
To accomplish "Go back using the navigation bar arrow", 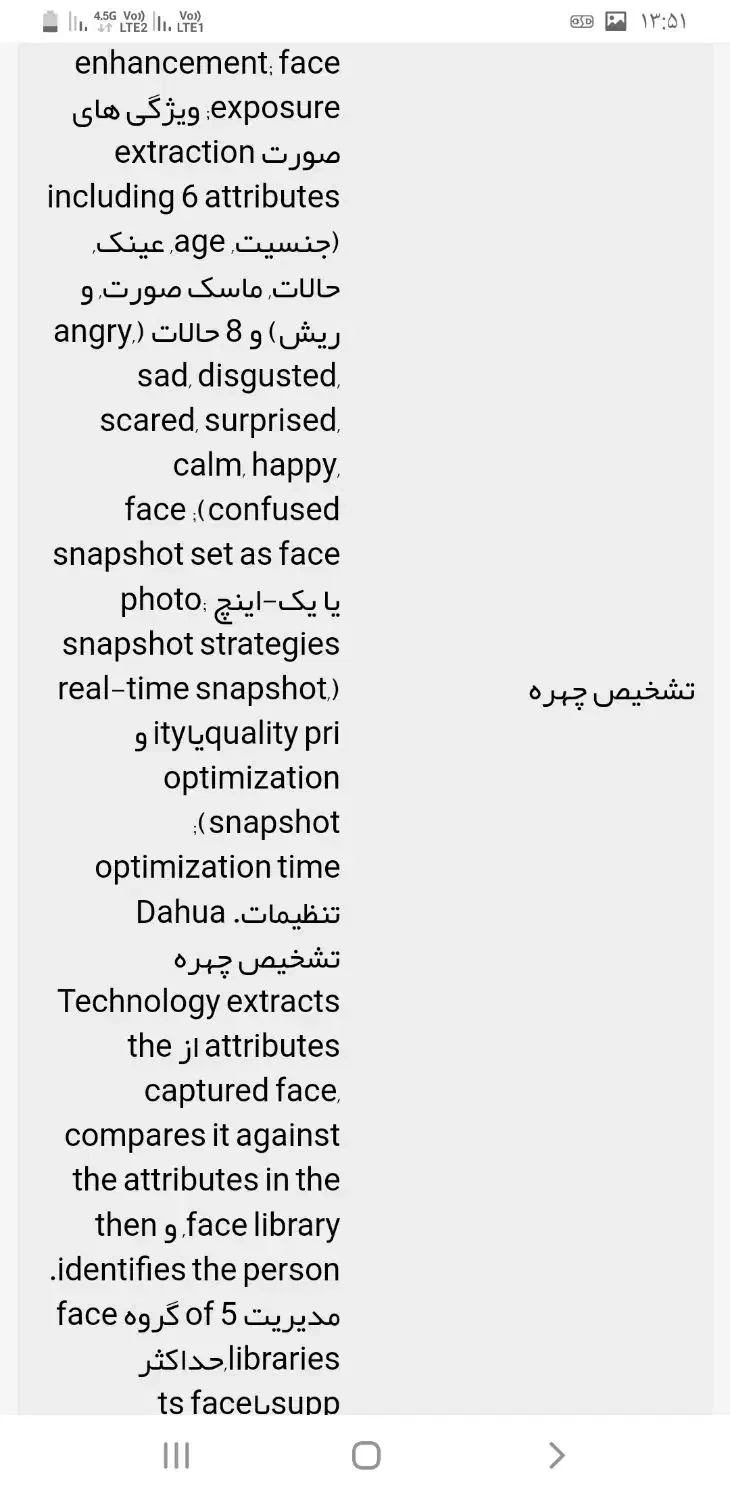I will click(557, 1455).
